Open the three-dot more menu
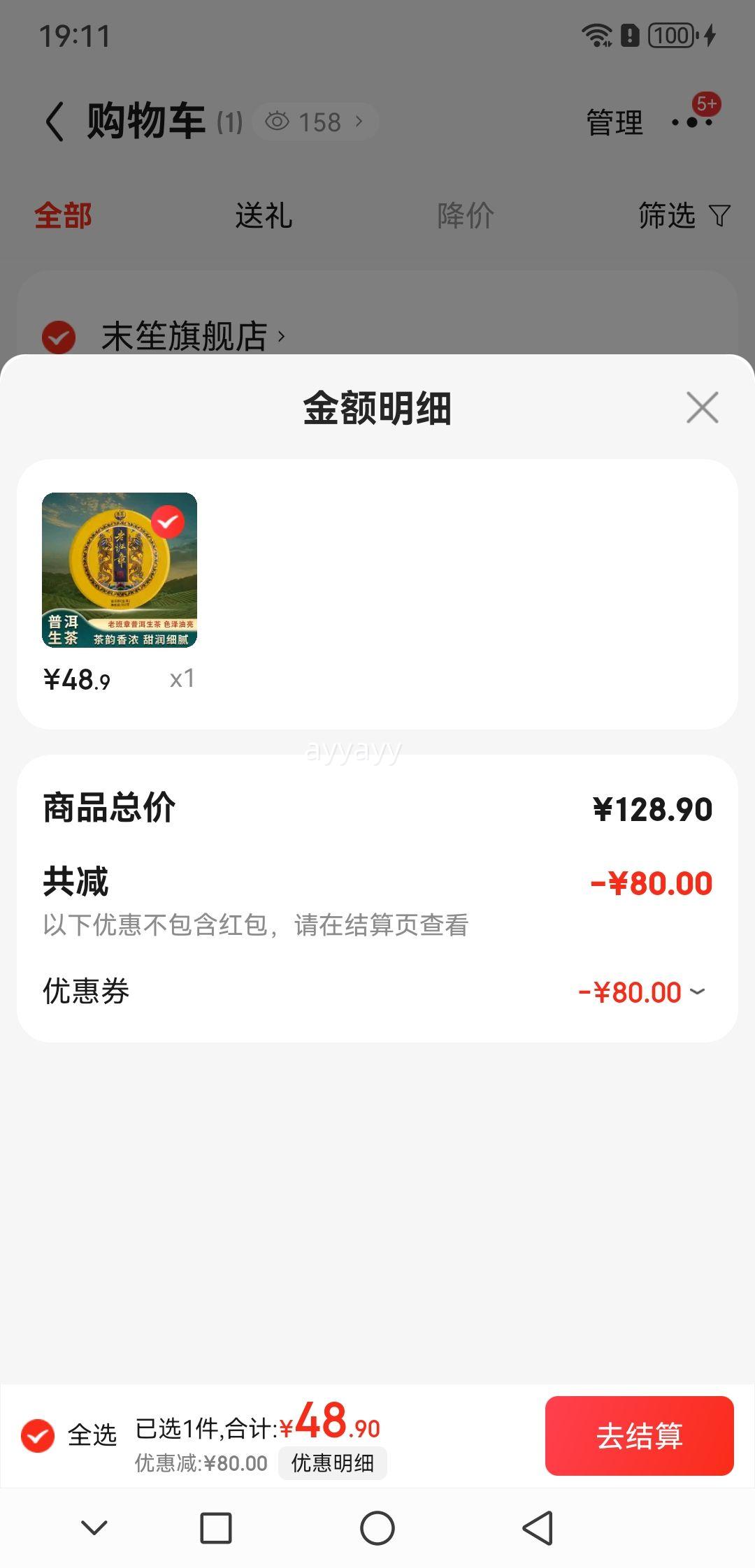The image size is (755, 1568). pyautogui.click(x=691, y=122)
